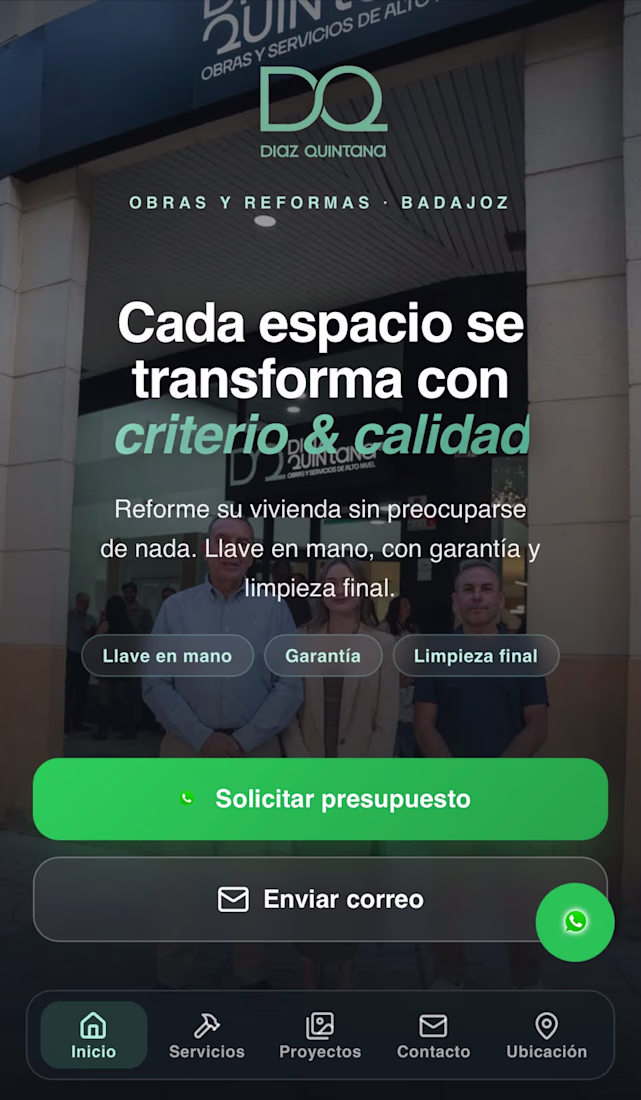Switch to the Contacto tab
This screenshot has width=641, height=1100.
[x=433, y=1035]
